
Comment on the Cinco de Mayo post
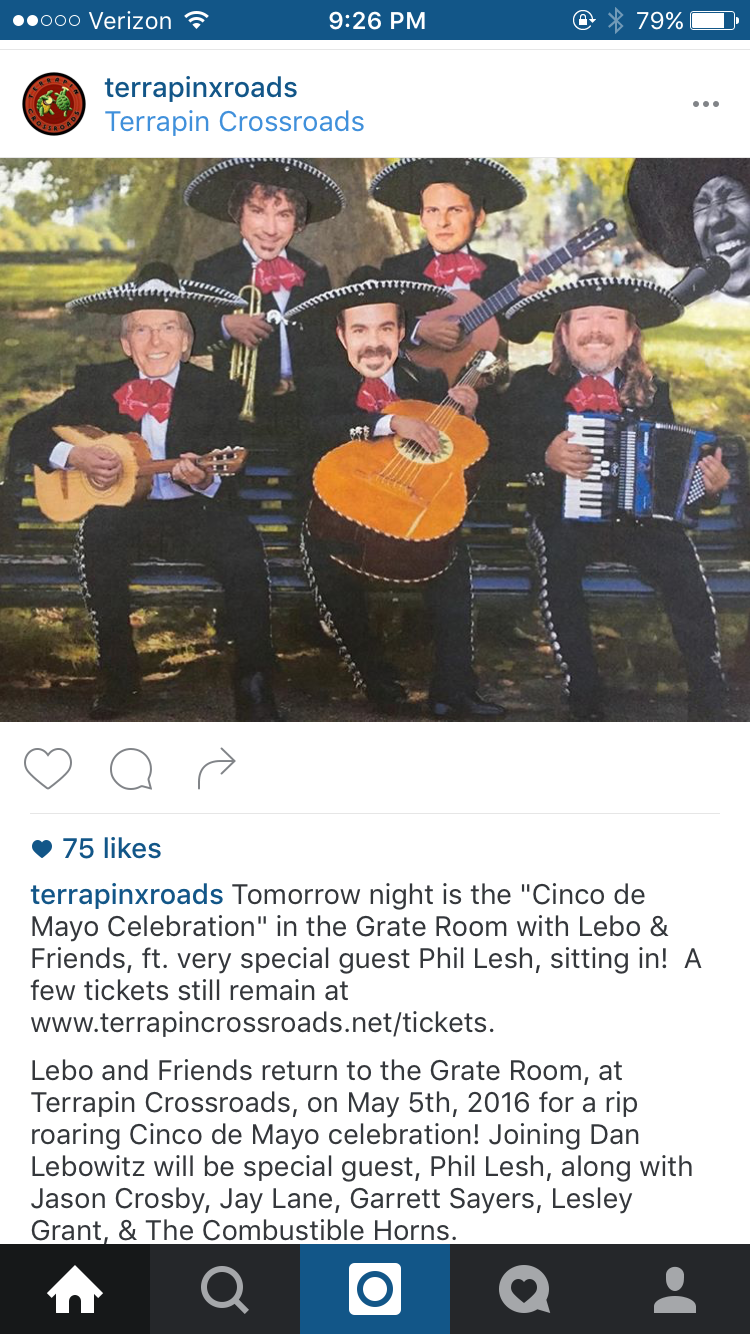point(131,769)
